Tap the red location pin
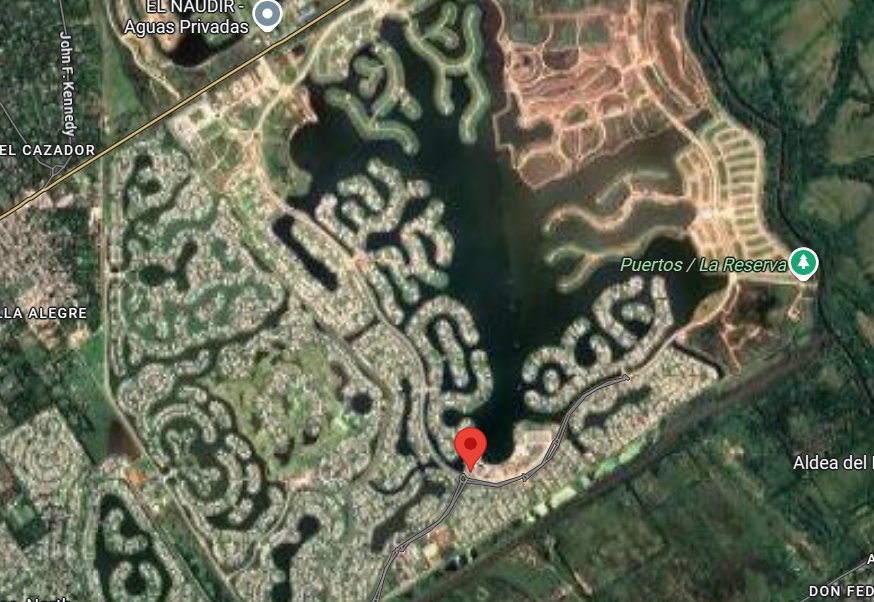The height and width of the screenshot is (602, 874). (470, 446)
